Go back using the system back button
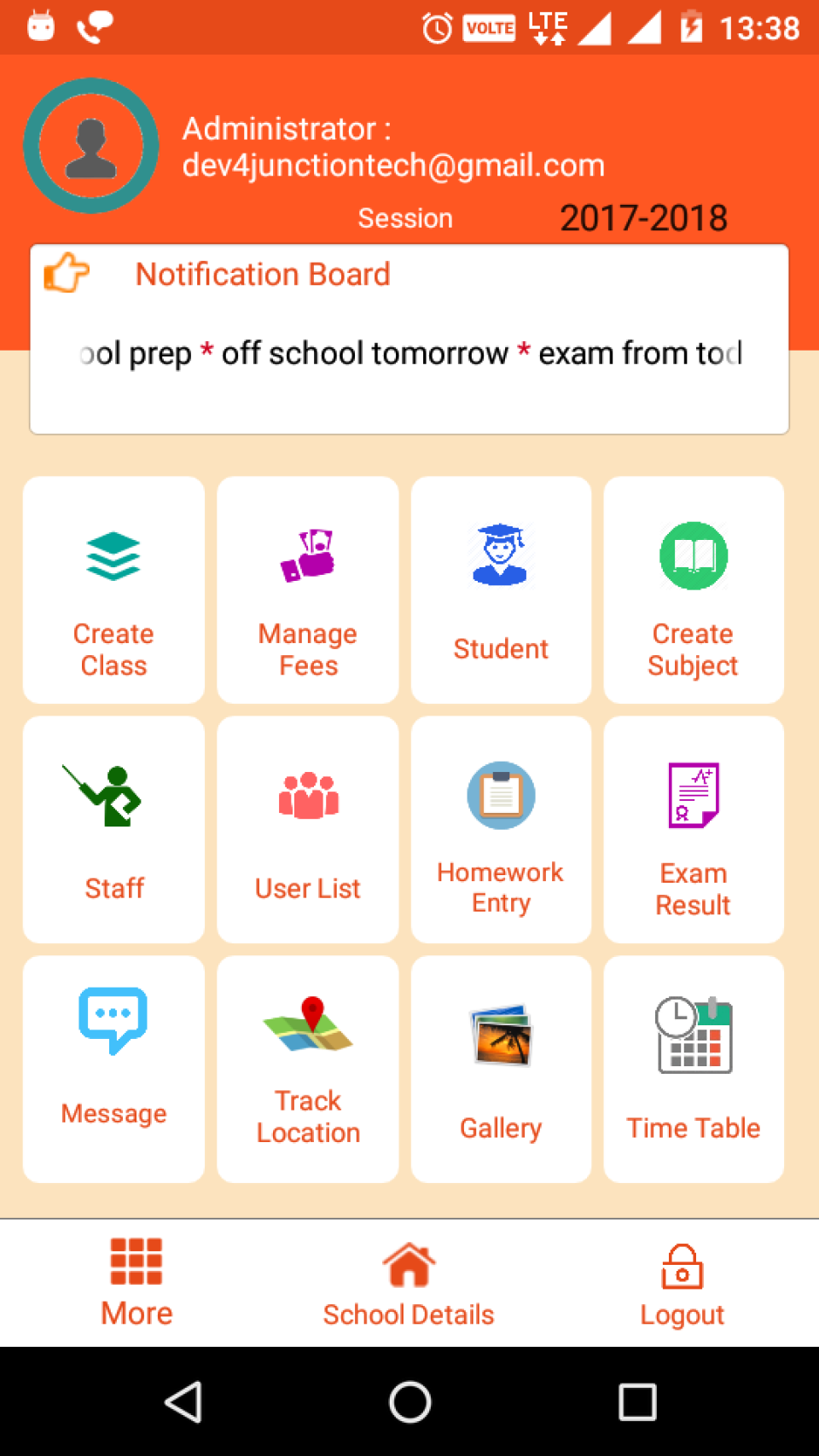The width and height of the screenshot is (819, 1456). [183, 1401]
